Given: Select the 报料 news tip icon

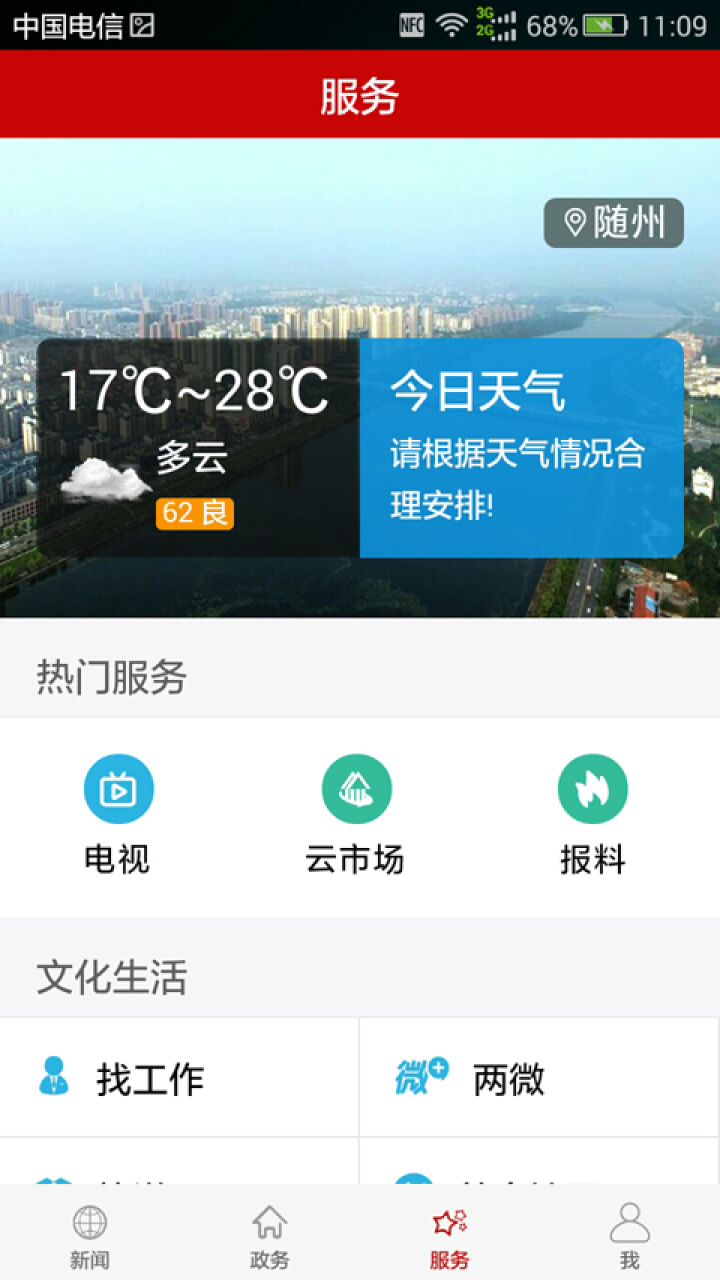Looking at the screenshot, I should 593,788.
